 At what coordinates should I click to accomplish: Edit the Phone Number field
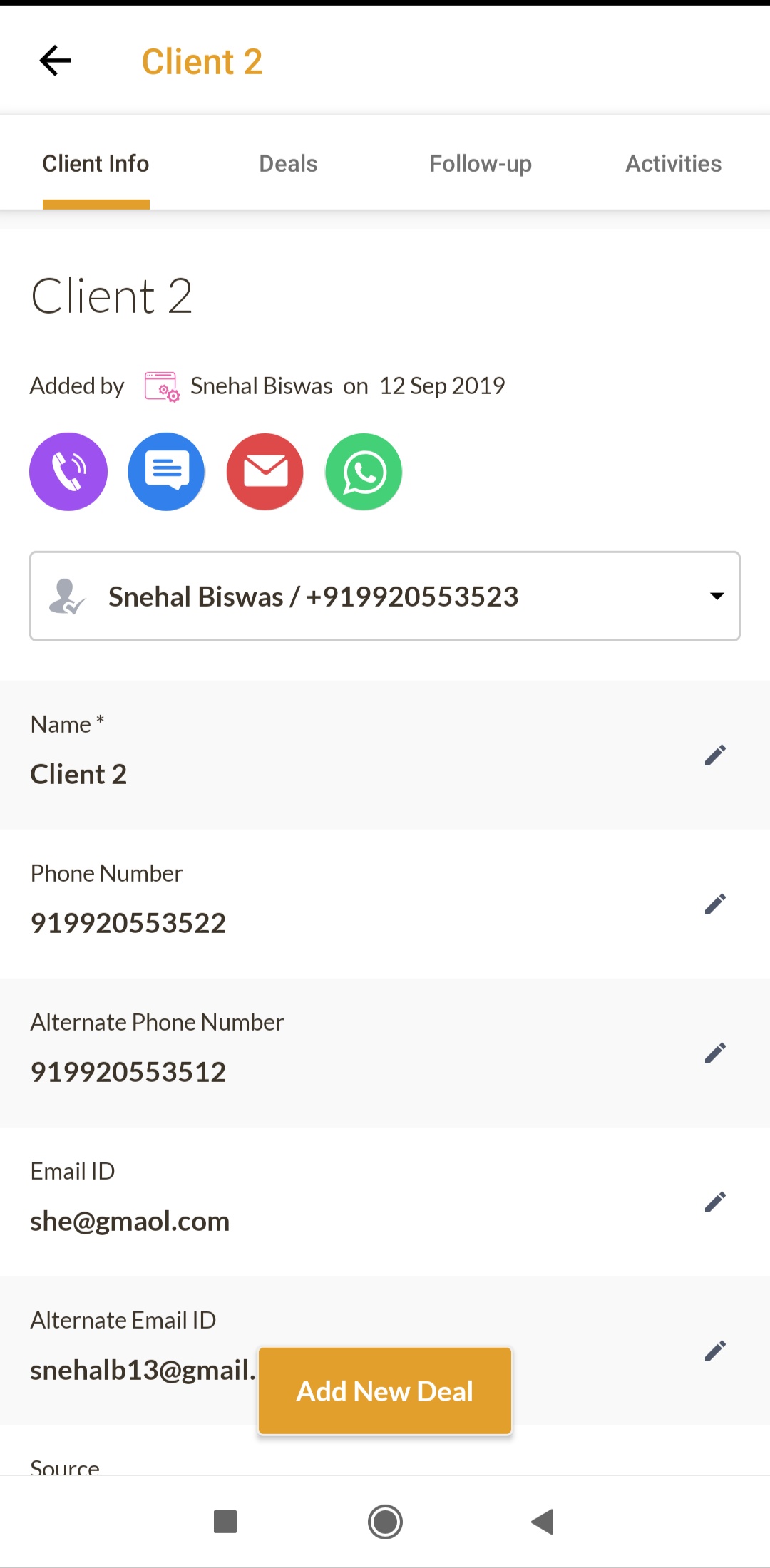(x=715, y=904)
